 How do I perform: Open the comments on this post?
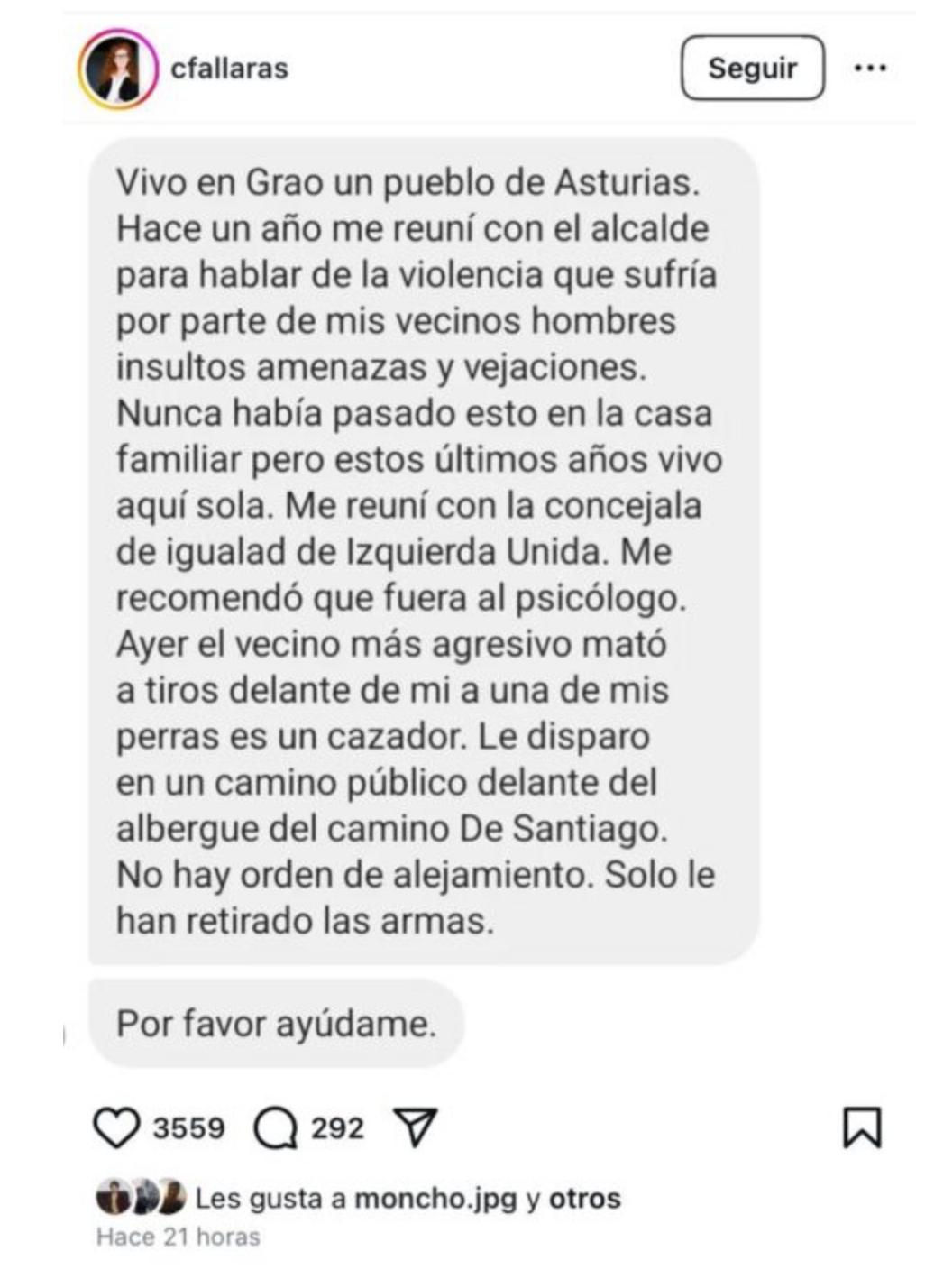coord(276,1128)
